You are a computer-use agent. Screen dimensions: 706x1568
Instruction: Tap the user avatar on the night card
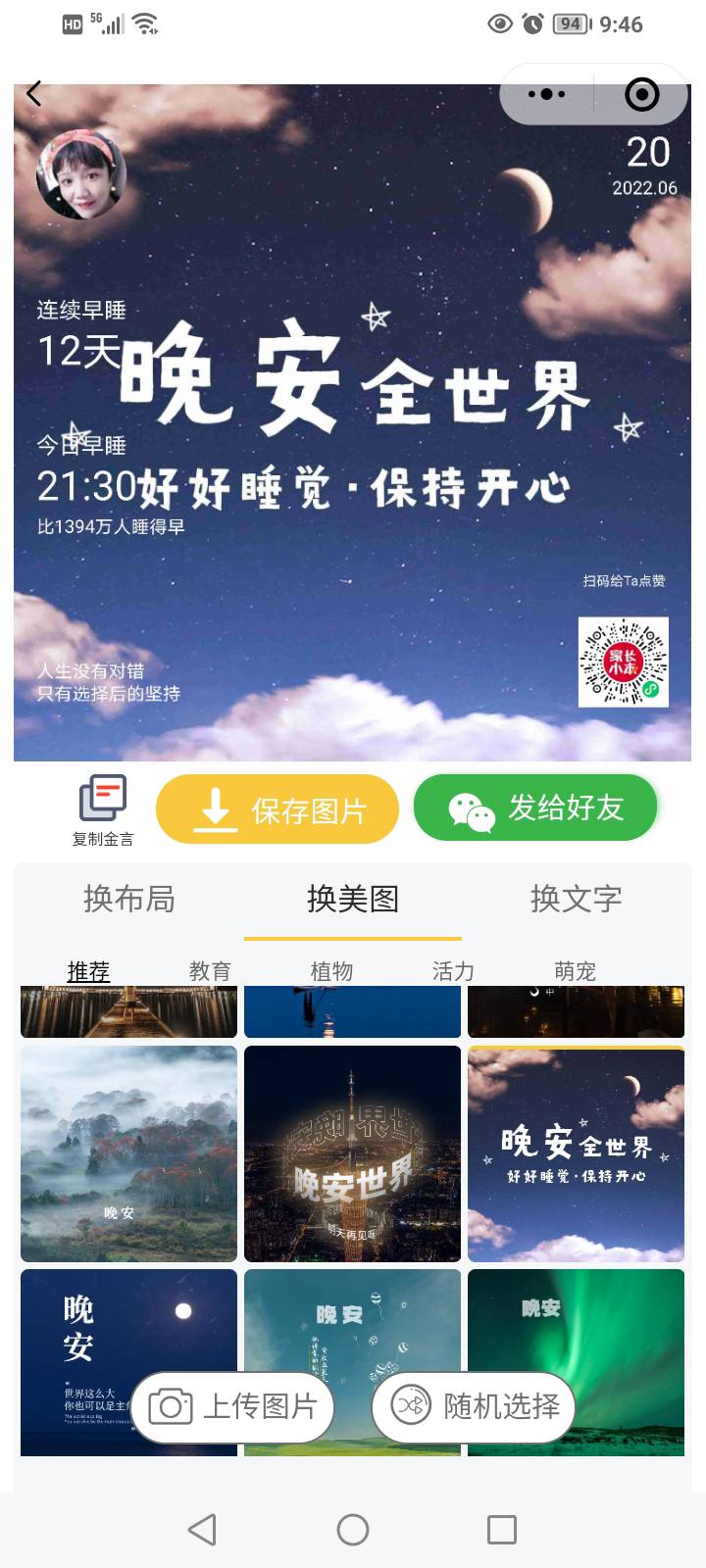coord(82,172)
